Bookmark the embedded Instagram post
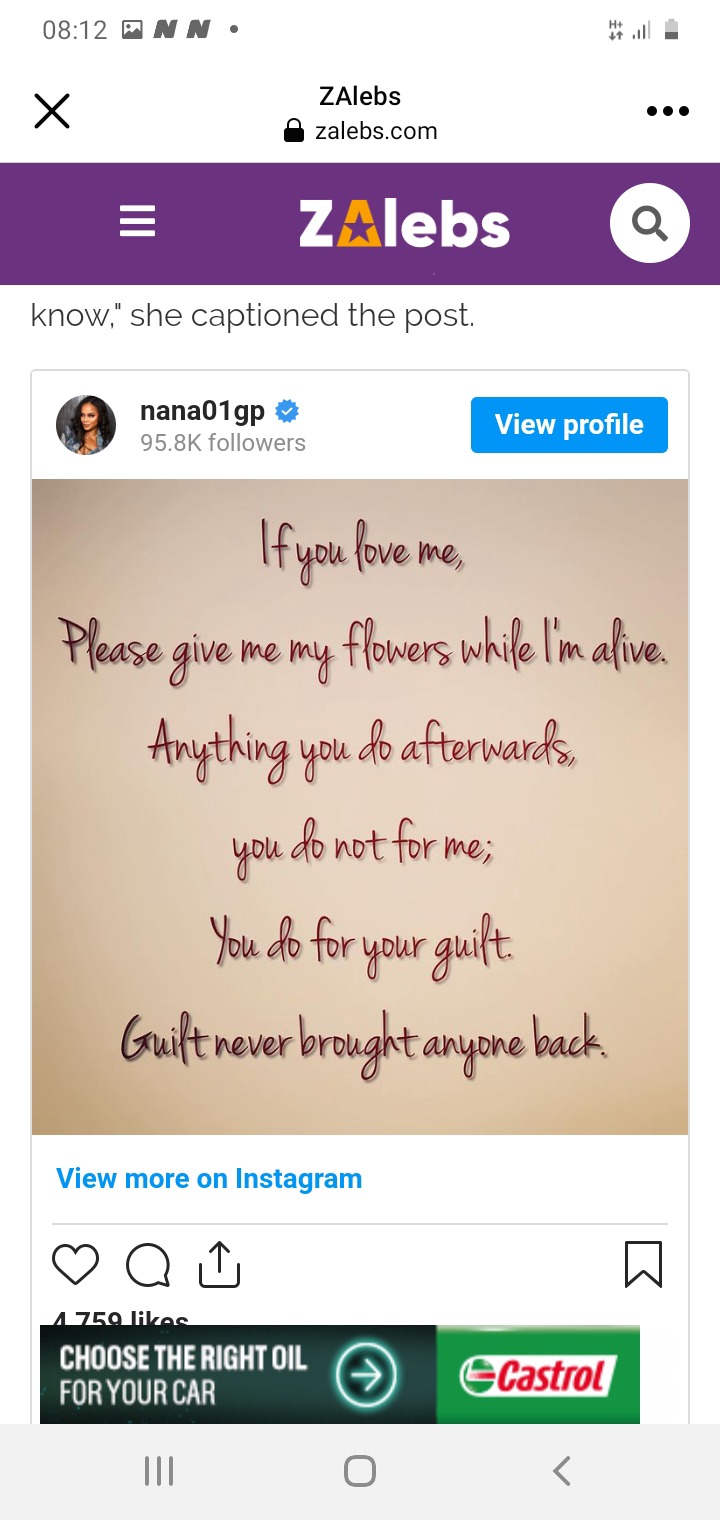 tap(643, 1264)
